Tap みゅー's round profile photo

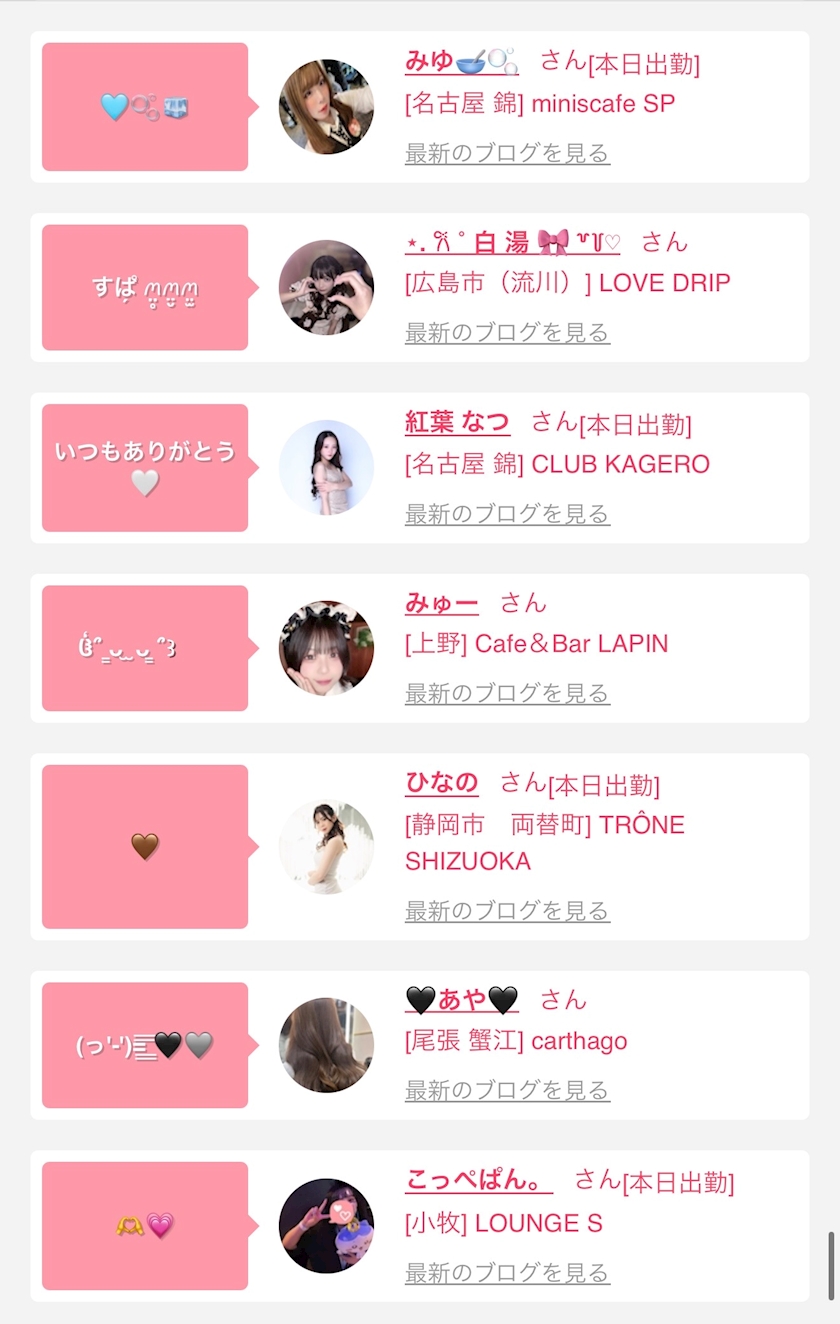coord(326,648)
